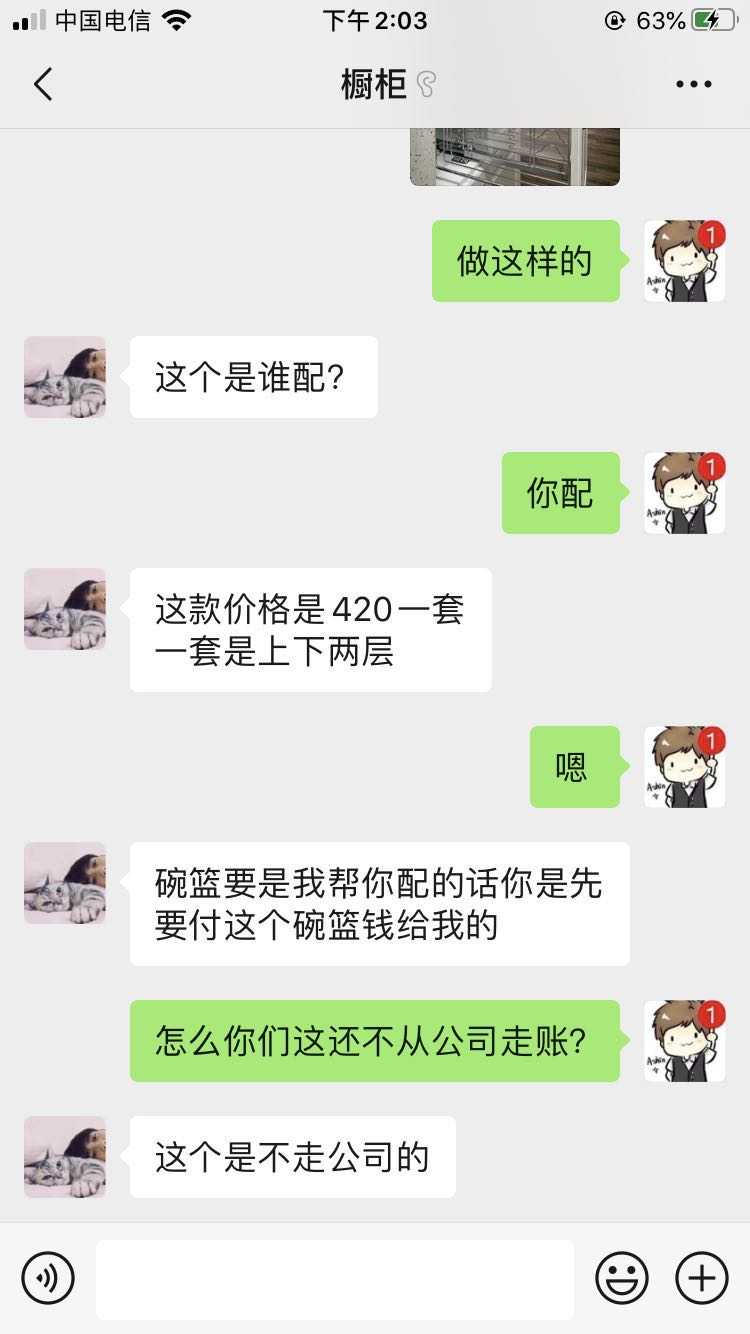Go back to the chat list
750x1334 pixels.
[42, 85]
